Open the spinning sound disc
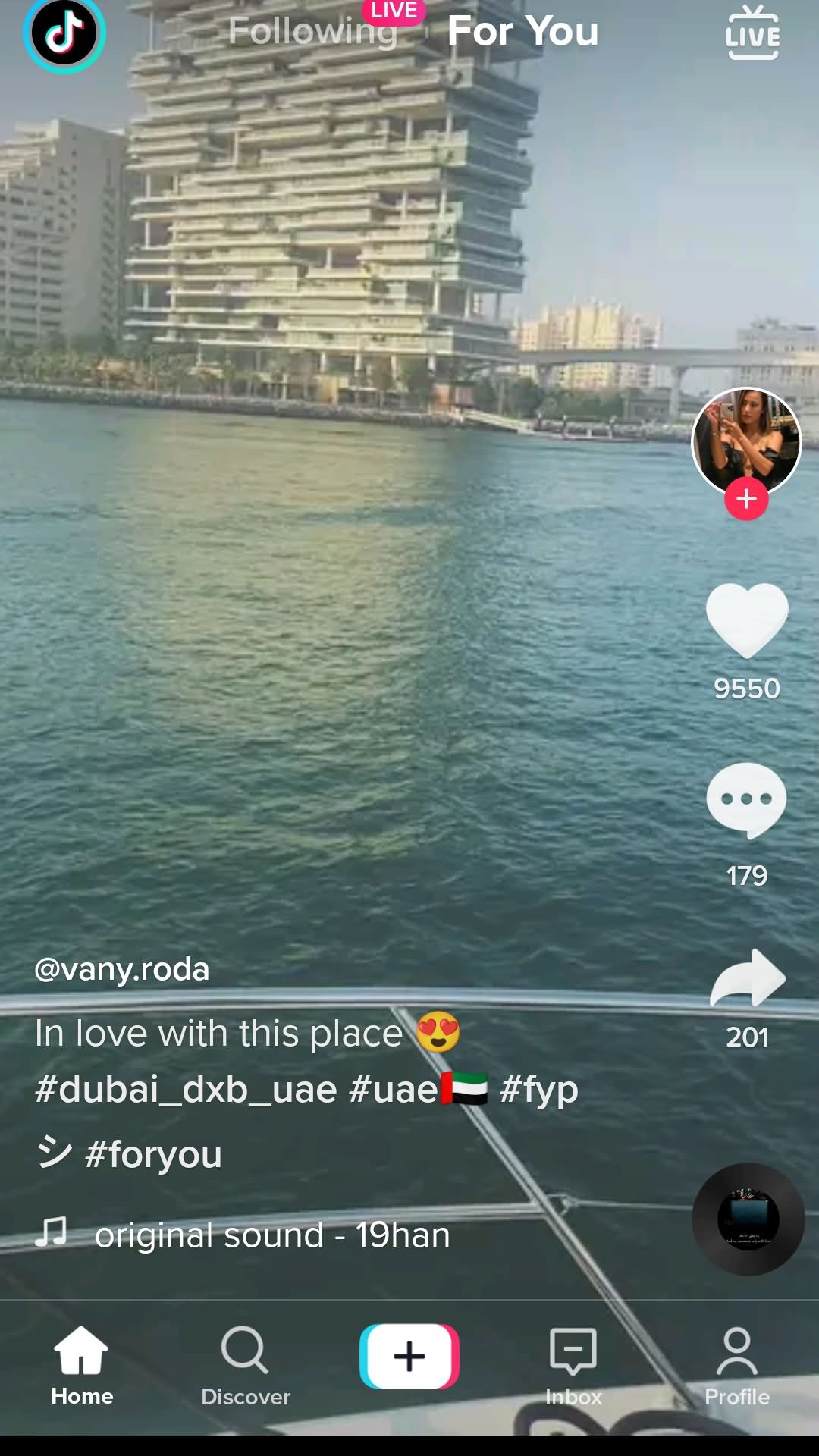The width and height of the screenshot is (819, 1456). point(748,1219)
